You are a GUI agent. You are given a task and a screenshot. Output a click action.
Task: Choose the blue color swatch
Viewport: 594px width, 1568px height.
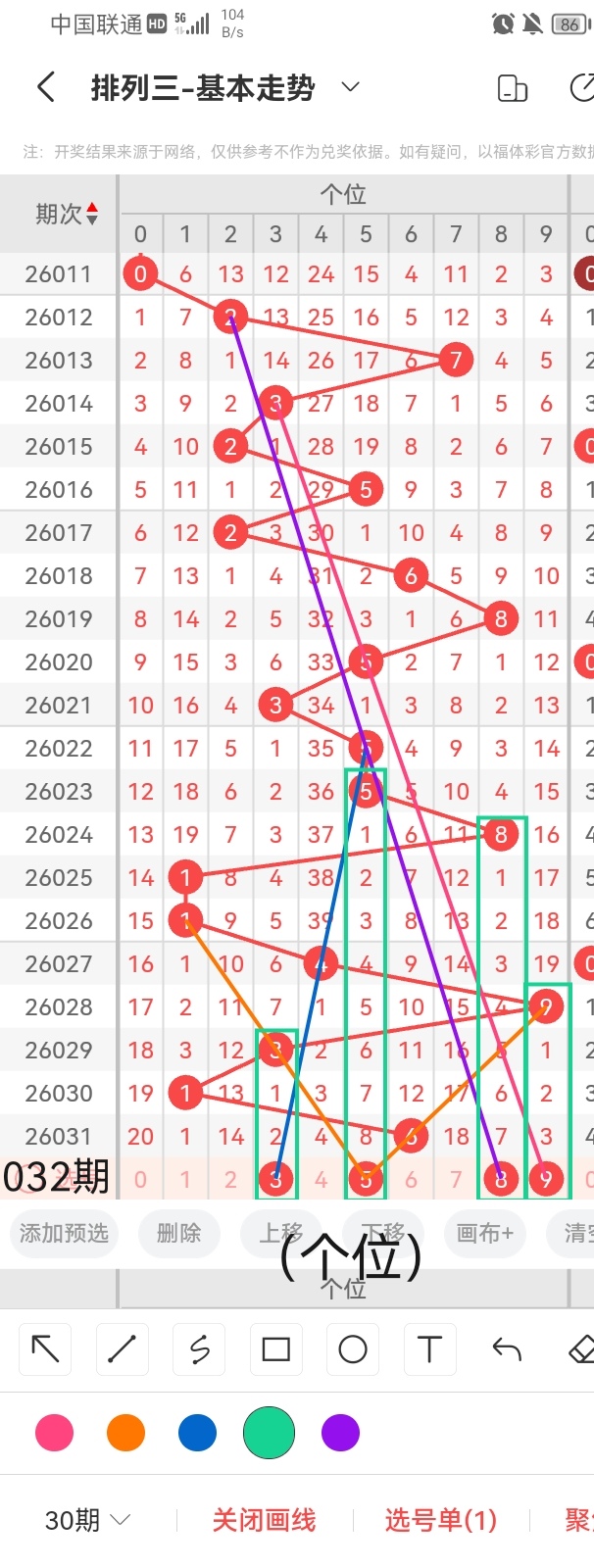(x=197, y=1433)
